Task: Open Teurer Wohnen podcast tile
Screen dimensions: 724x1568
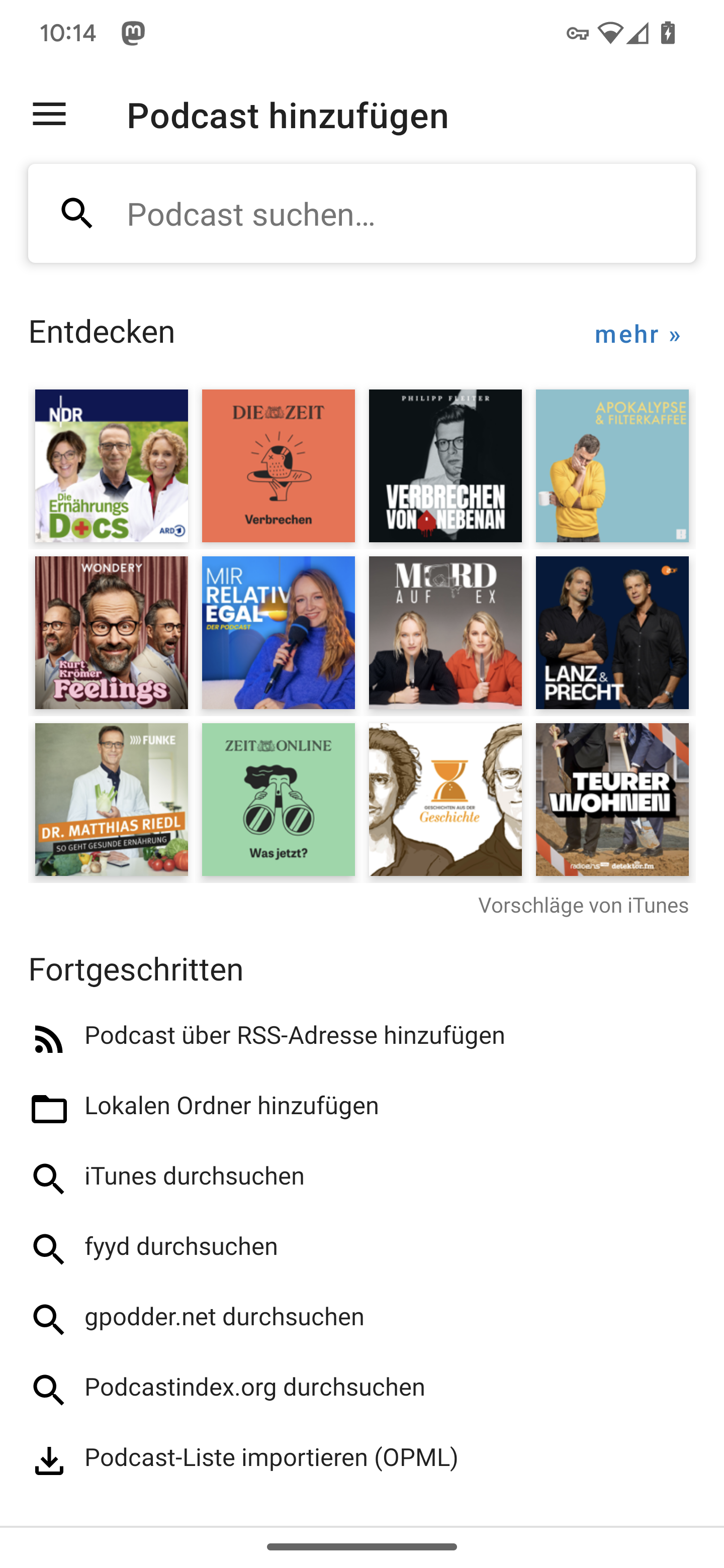Action: pos(612,799)
